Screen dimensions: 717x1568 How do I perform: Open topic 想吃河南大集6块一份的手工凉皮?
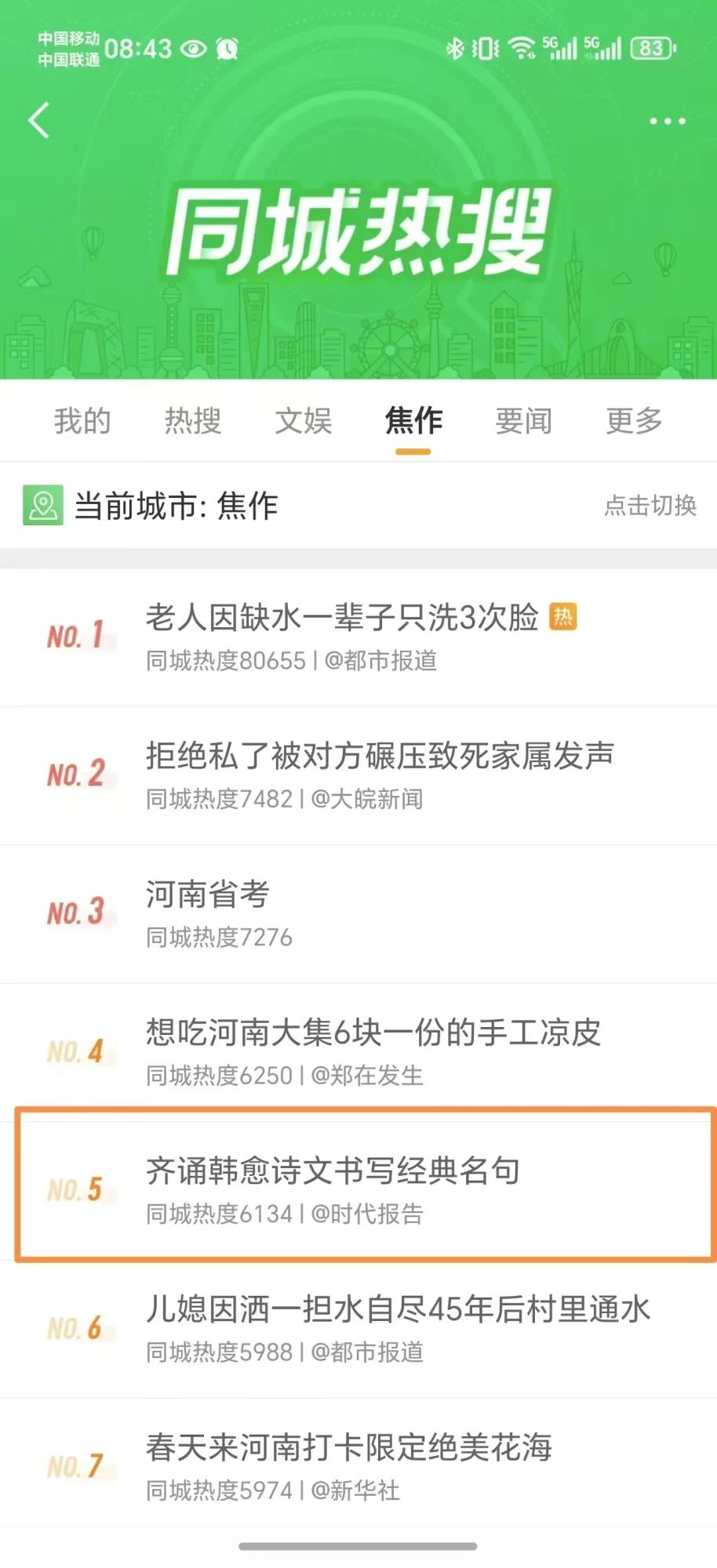point(373,1033)
